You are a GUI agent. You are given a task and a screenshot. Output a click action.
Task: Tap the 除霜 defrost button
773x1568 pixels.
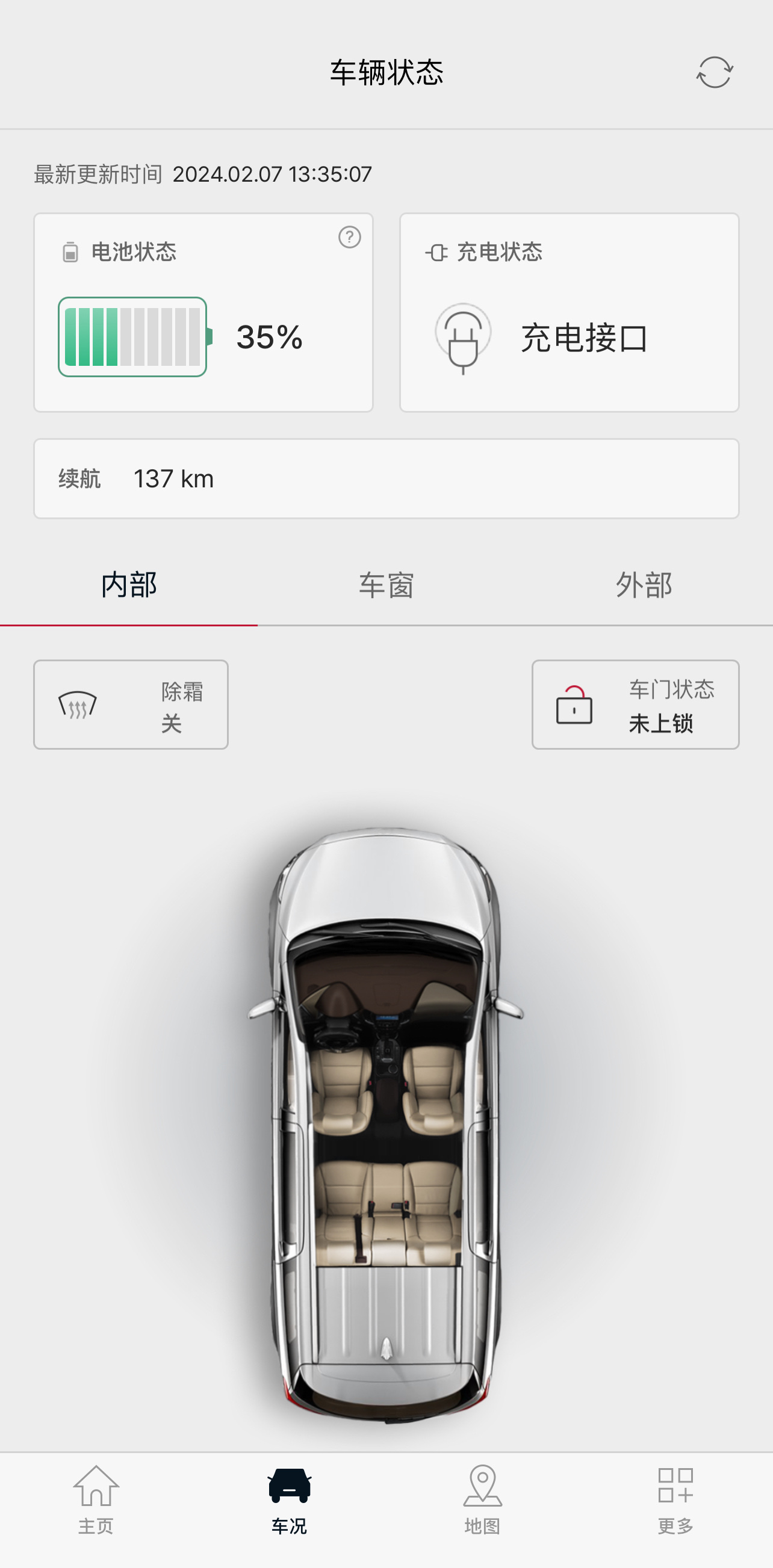131,705
